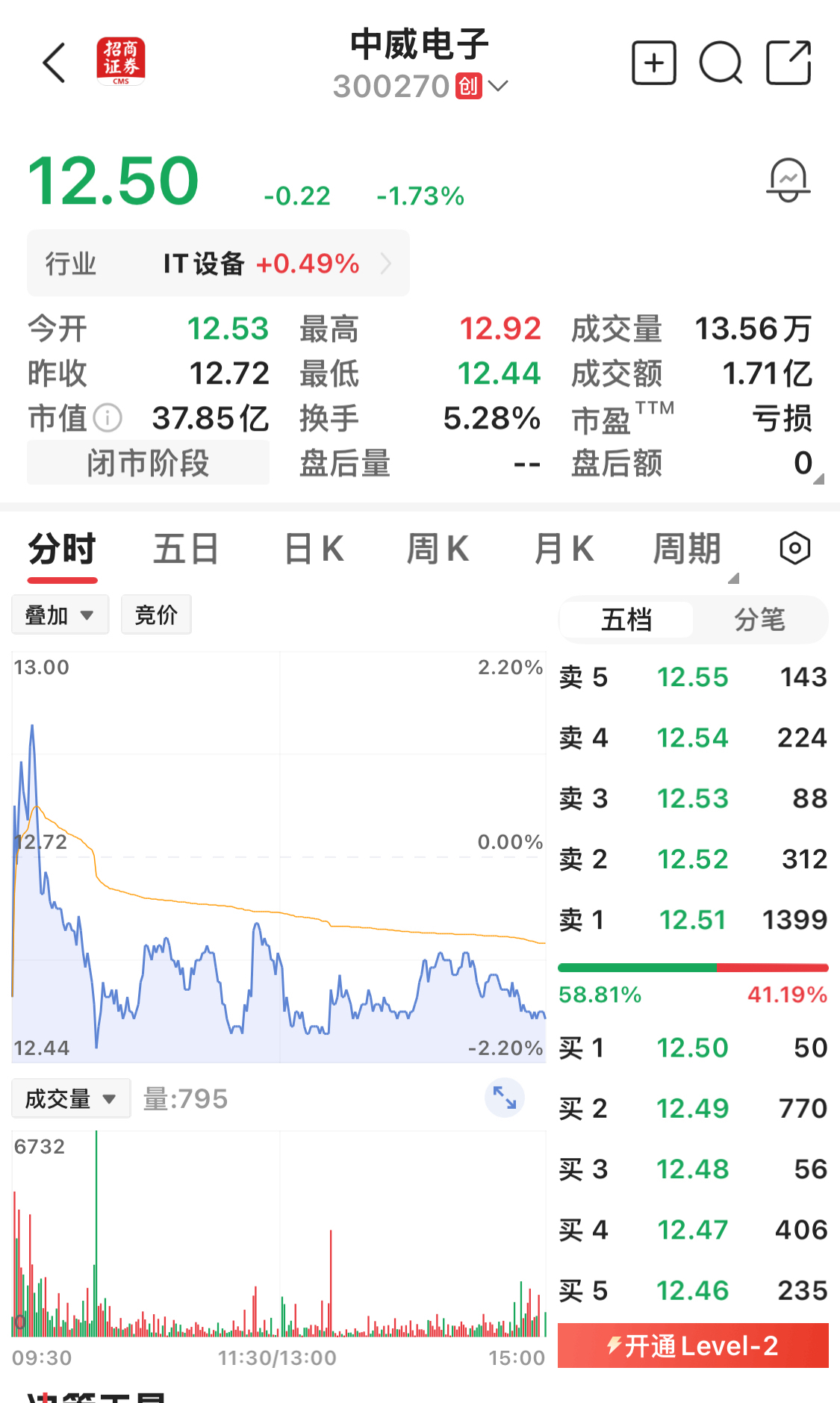Switch to 月K chart tab
The image size is (840, 1403).
tap(564, 550)
